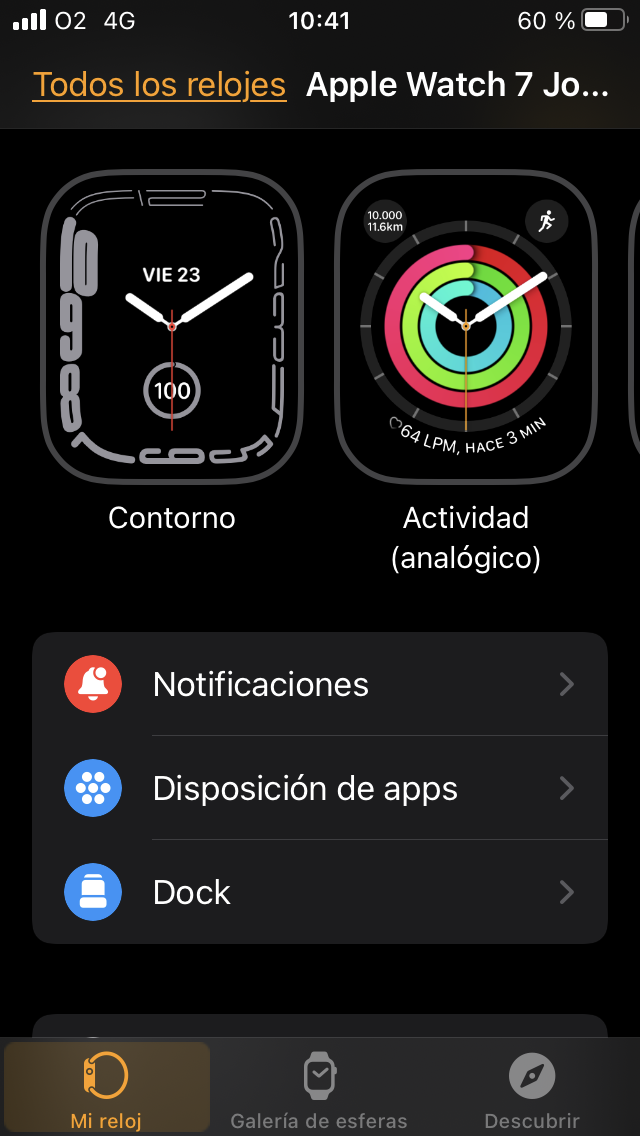This screenshot has width=640, height=1136.
Task: Switch to the Descubrir tab
Action: (532, 1088)
